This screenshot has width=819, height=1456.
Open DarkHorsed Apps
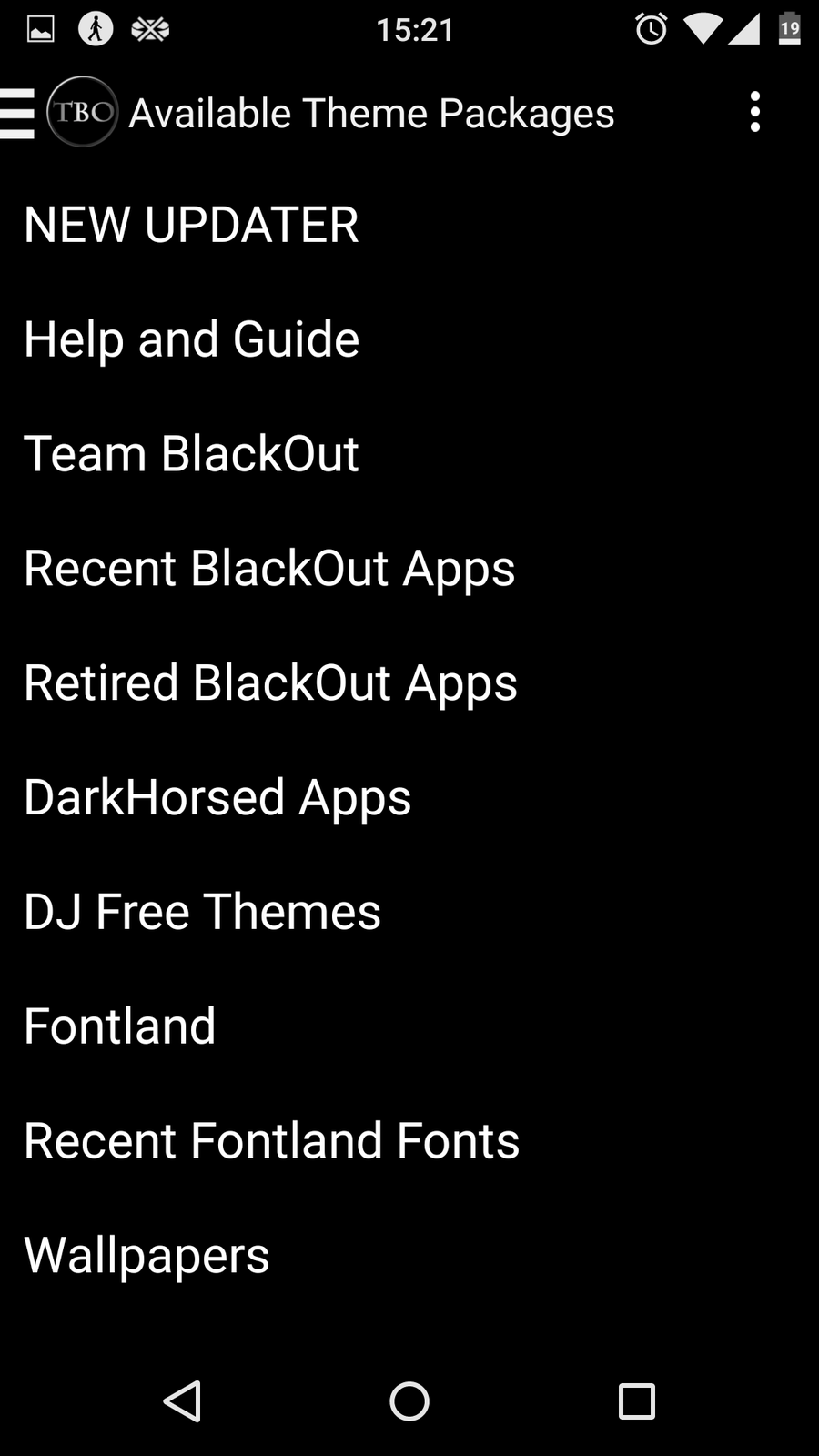(217, 798)
